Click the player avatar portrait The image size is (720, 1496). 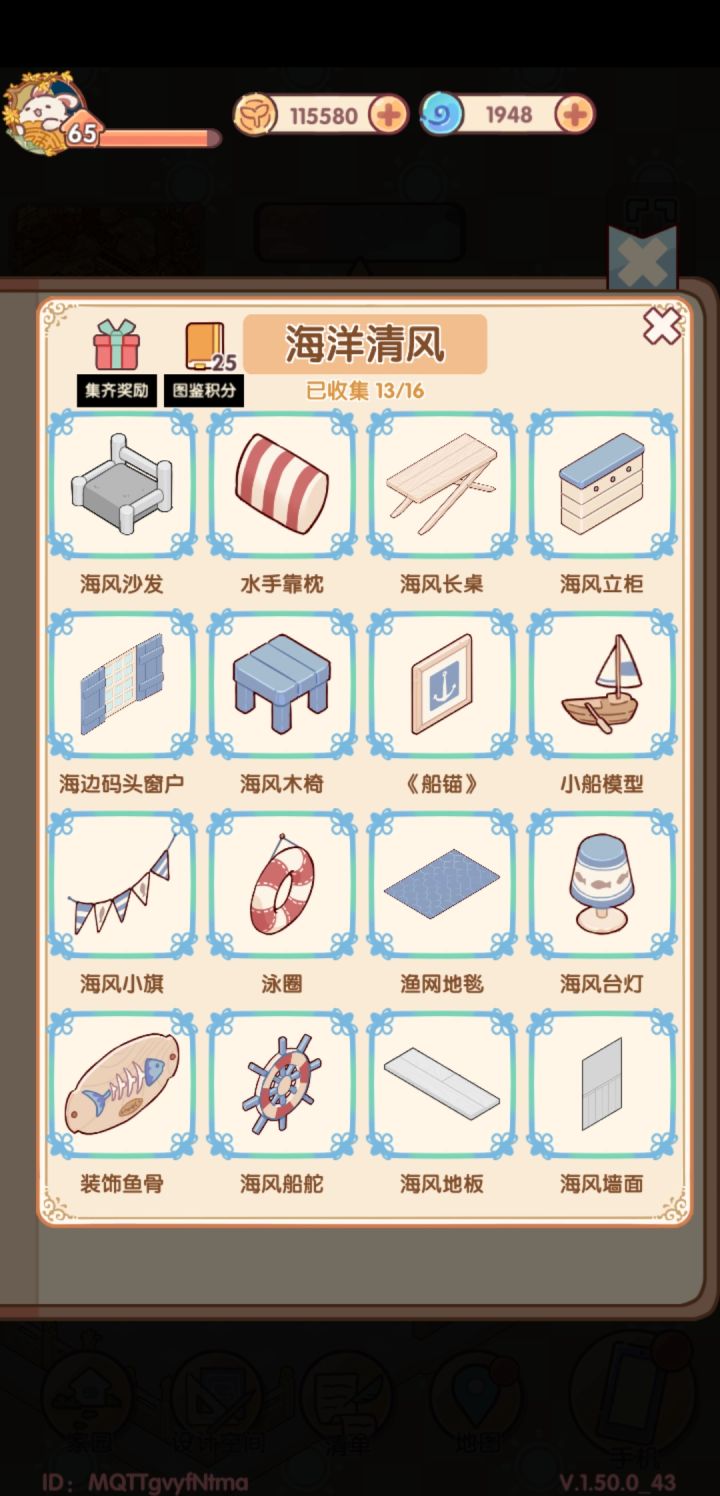coord(45,110)
